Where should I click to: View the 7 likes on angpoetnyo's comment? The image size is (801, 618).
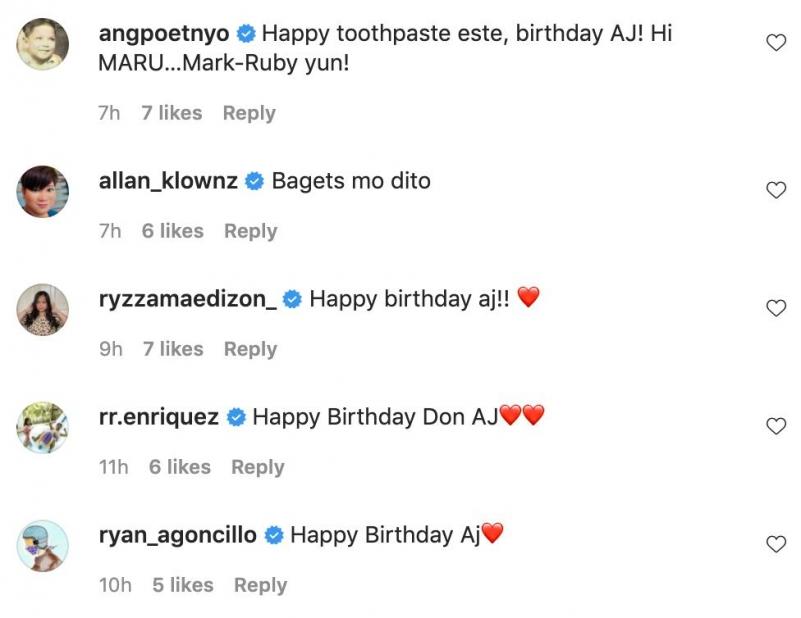(x=171, y=113)
